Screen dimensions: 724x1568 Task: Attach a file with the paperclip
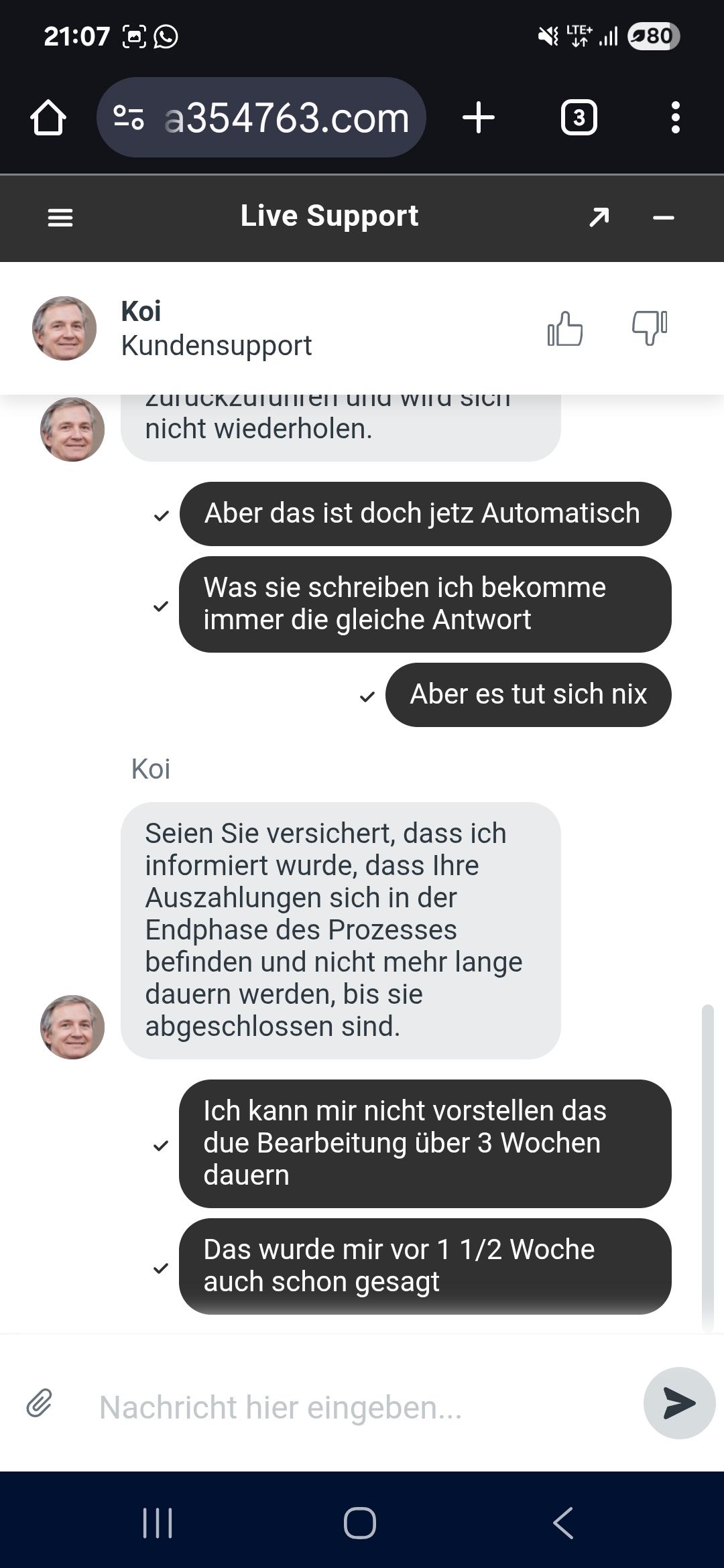tap(40, 1402)
